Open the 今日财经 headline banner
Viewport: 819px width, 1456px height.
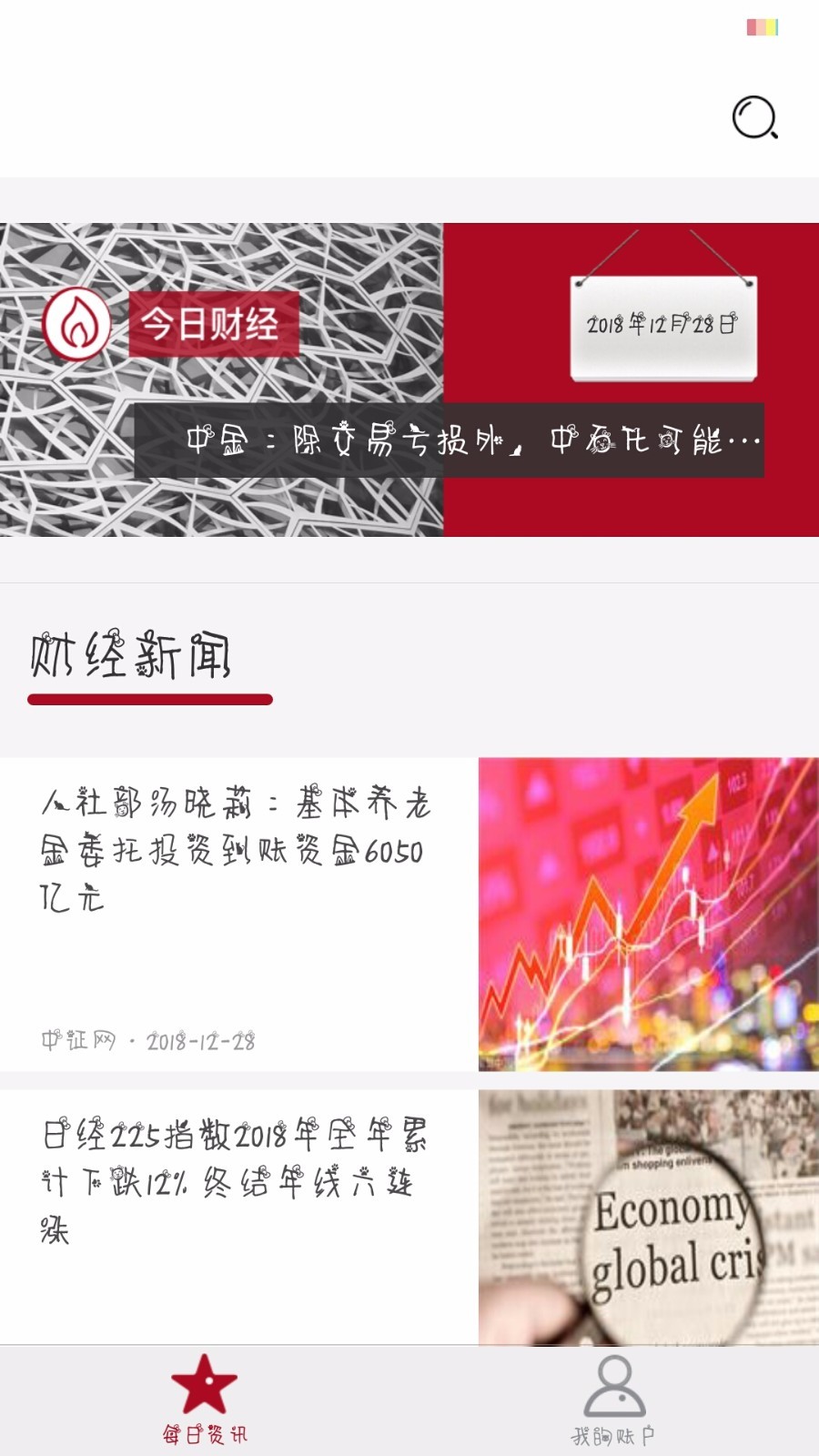[409, 379]
